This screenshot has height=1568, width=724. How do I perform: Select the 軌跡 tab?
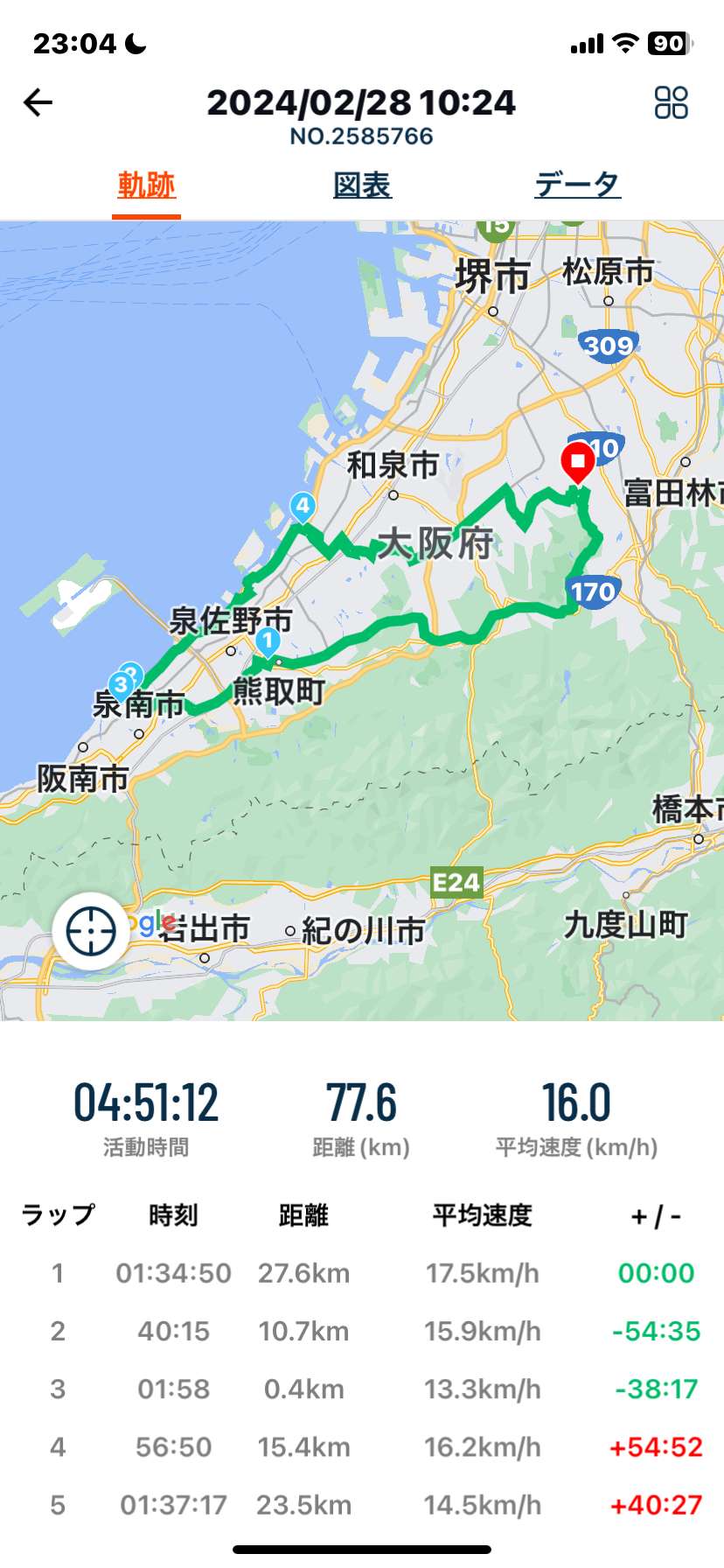pyautogui.click(x=147, y=185)
